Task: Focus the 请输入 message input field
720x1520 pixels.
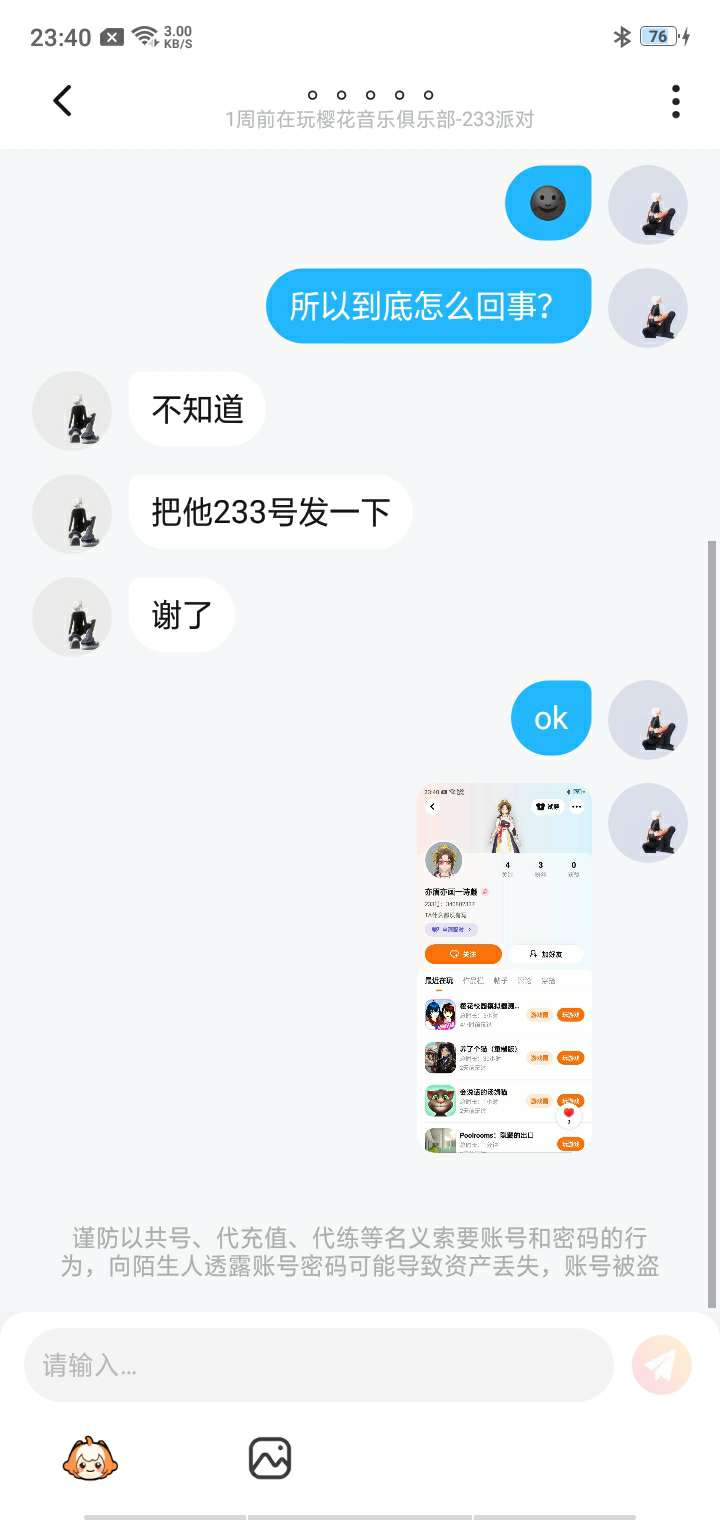Action: click(x=318, y=1365)
